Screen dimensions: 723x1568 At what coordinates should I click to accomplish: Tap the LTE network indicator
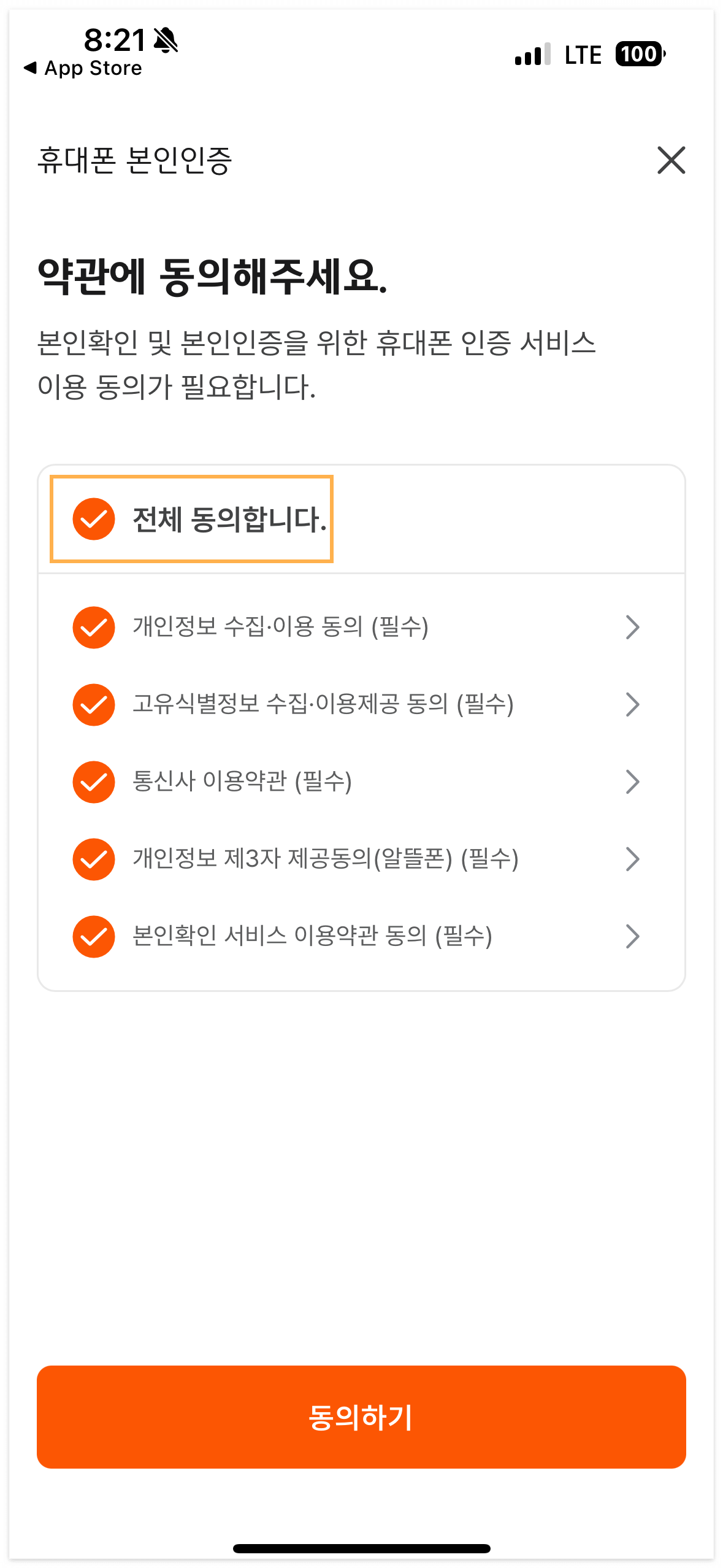pos(583,54)
